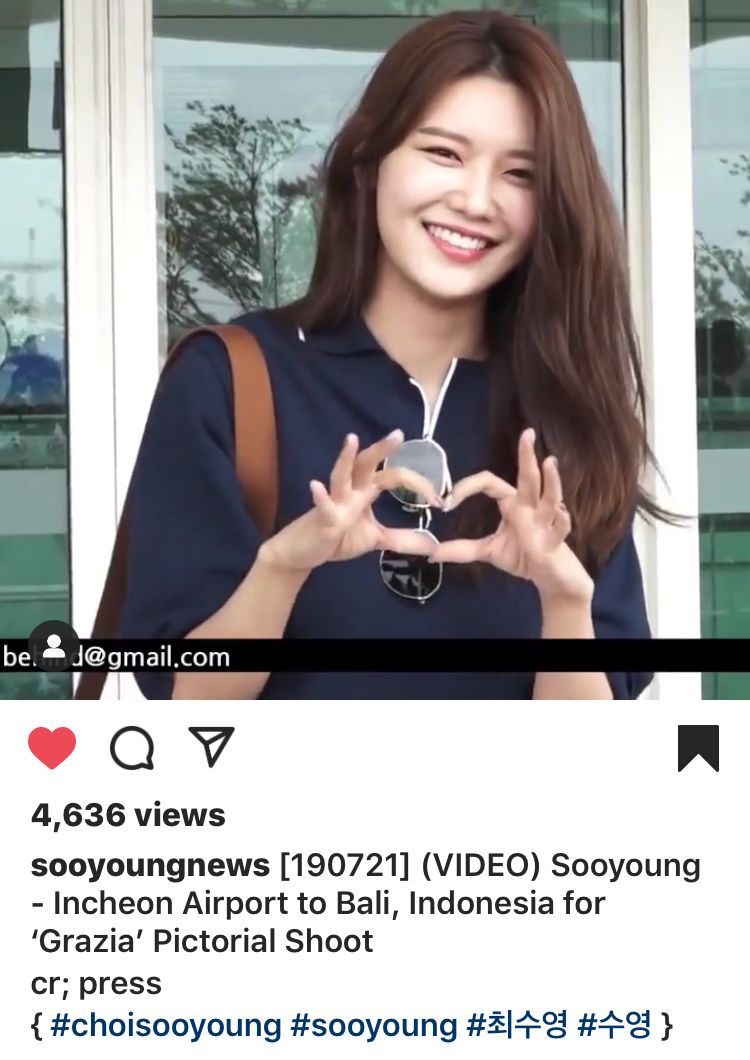Open the comments speech bubble
The width and height of the screenshot is (750, 1060).
(132, 748)
